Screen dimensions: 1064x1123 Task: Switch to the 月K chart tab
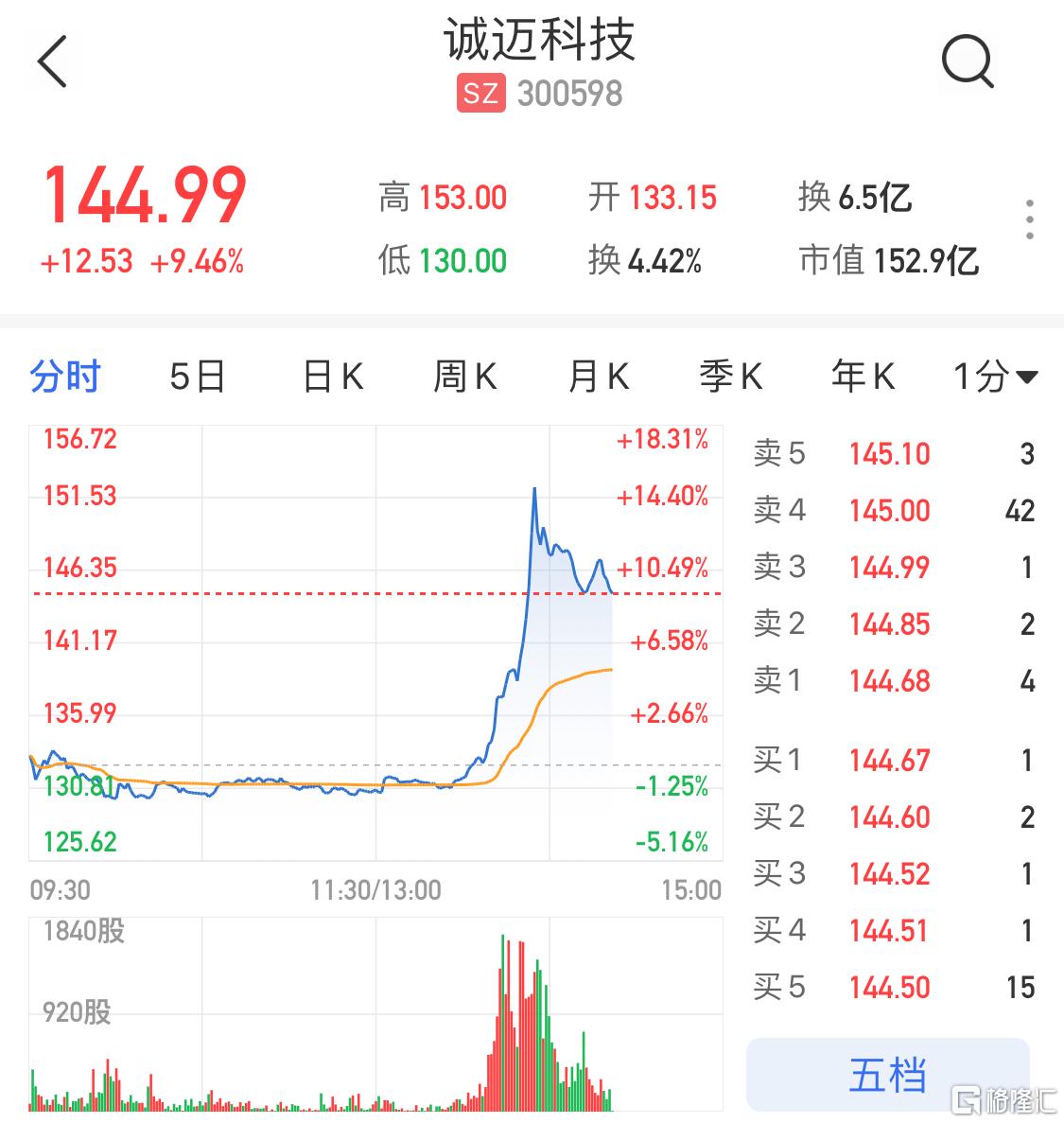598,377
